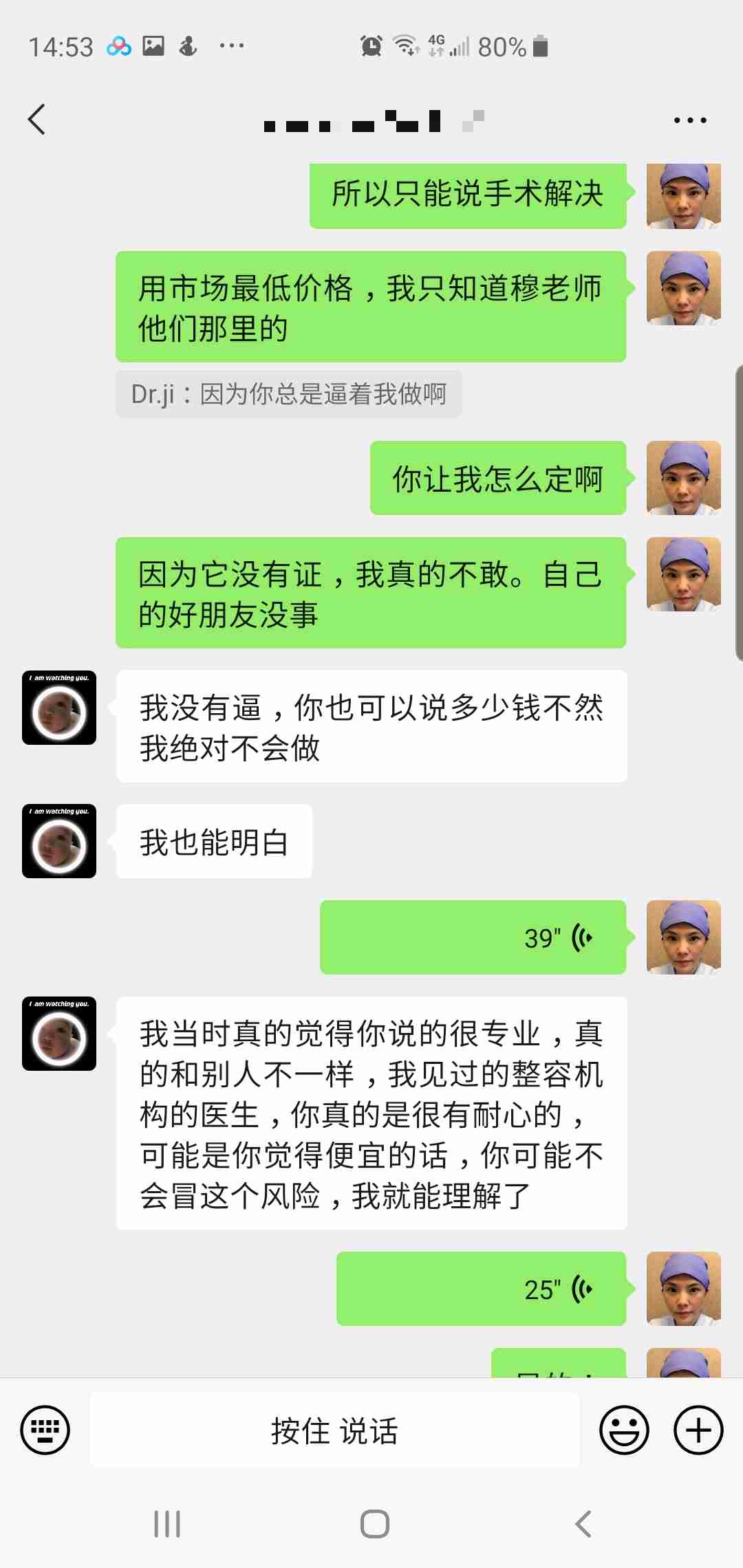743x1568 pixels.
Task: Jump to the quoted Dr.ji message
Action: [289, 394]
